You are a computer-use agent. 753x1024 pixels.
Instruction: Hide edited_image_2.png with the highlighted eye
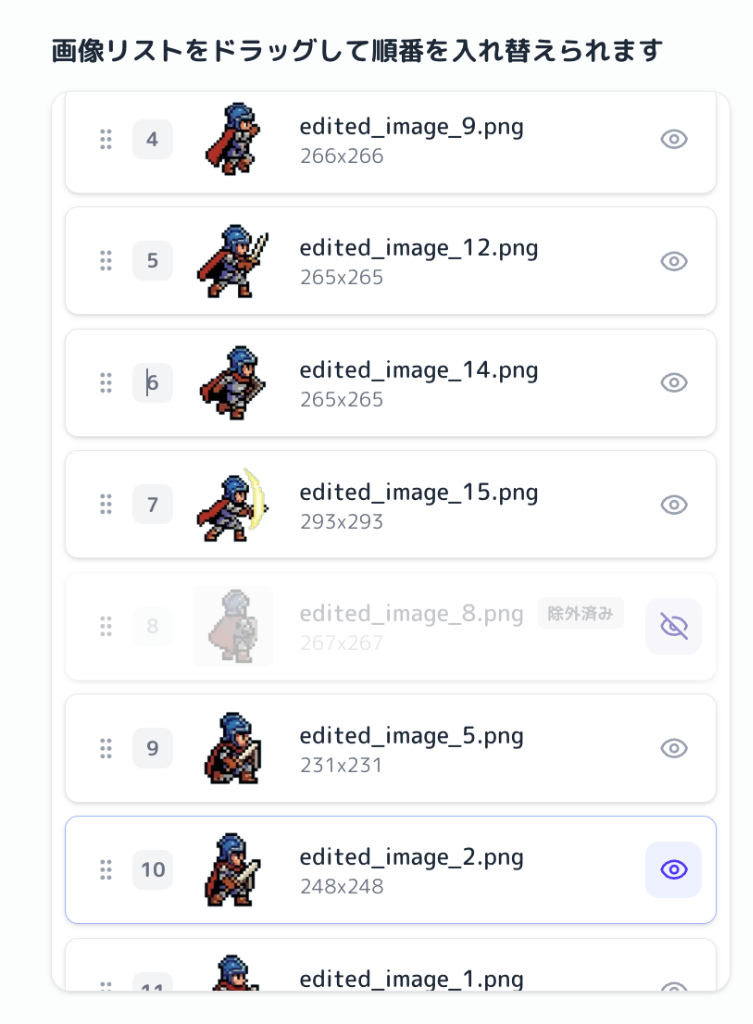[674, 870]
